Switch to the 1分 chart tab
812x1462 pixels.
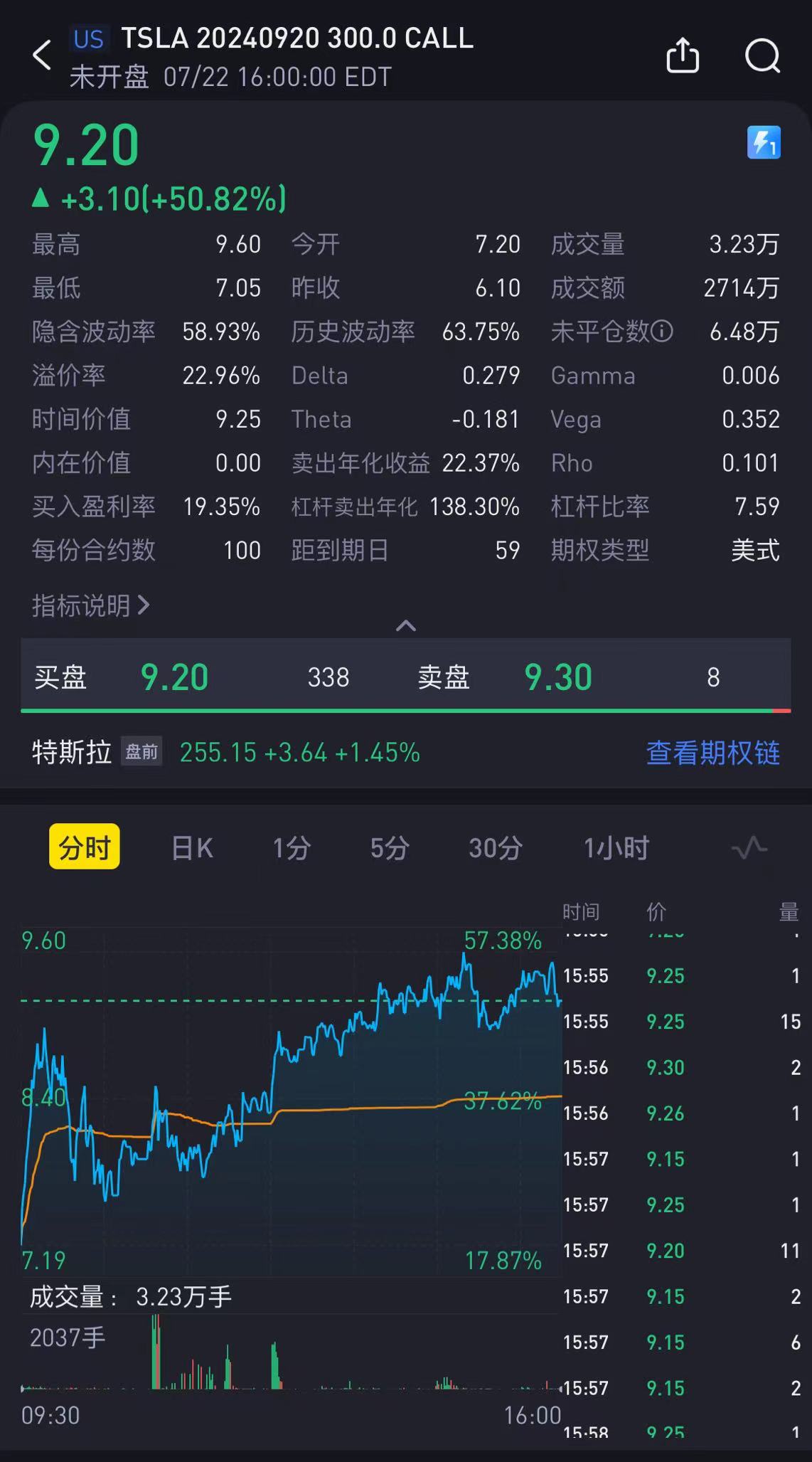(292, 847)
